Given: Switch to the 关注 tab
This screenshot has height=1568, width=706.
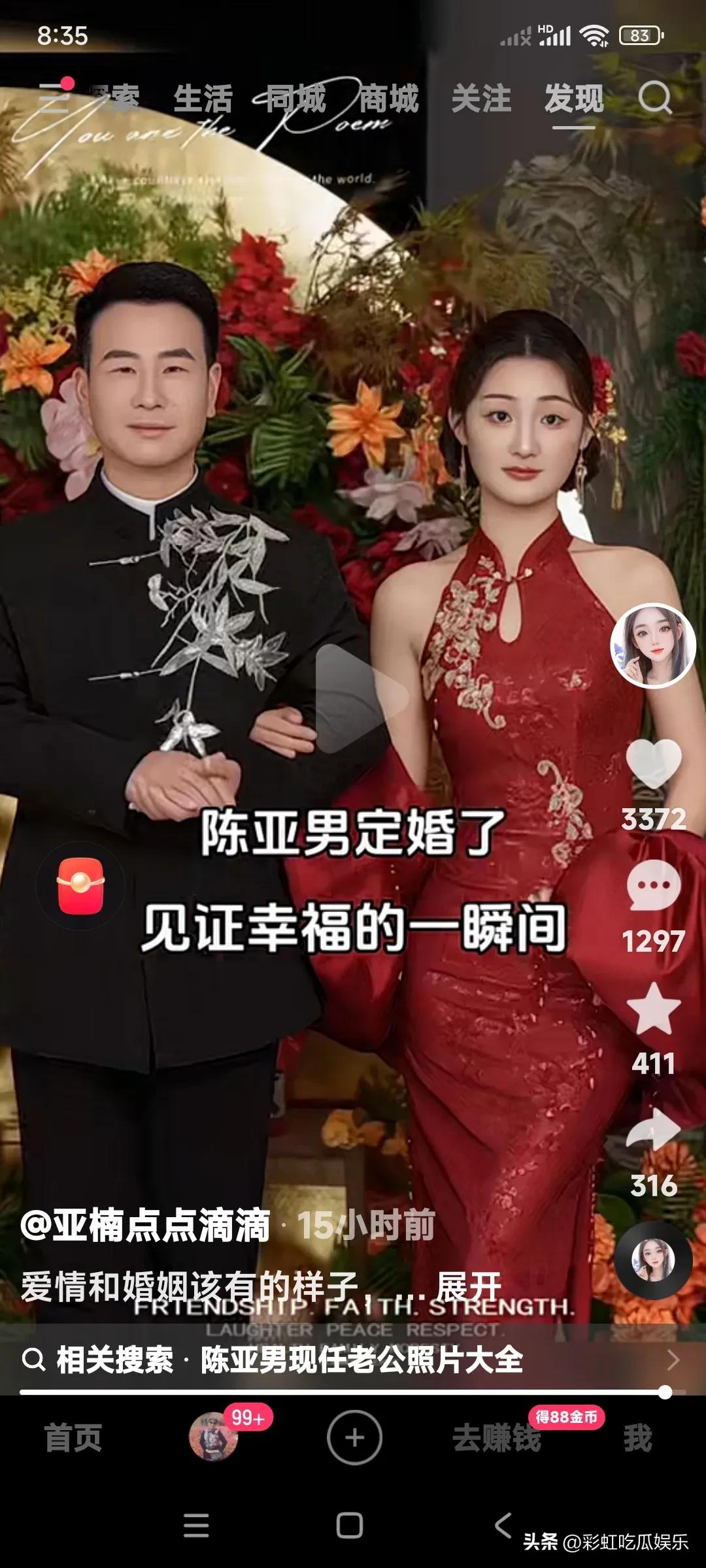Looking at the screenshot, I should point(482,98).
